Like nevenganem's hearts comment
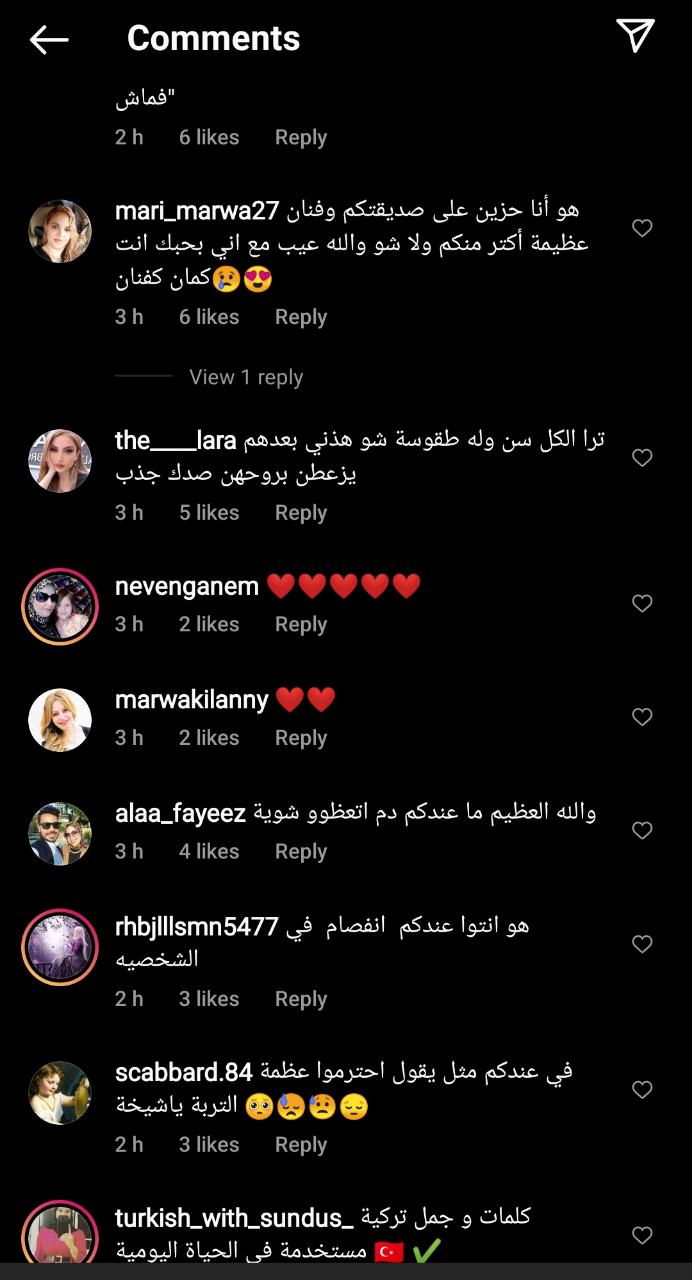This screenshot has height=1280, width=692. pyautogui.click(x=642, y=603)
